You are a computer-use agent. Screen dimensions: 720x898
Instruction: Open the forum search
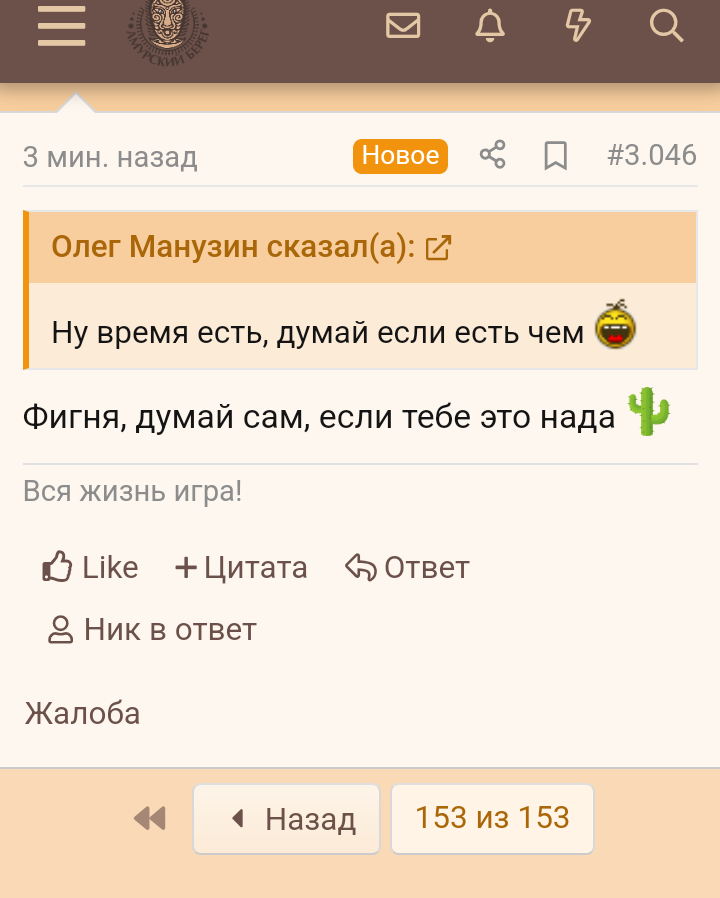[666, 26]
